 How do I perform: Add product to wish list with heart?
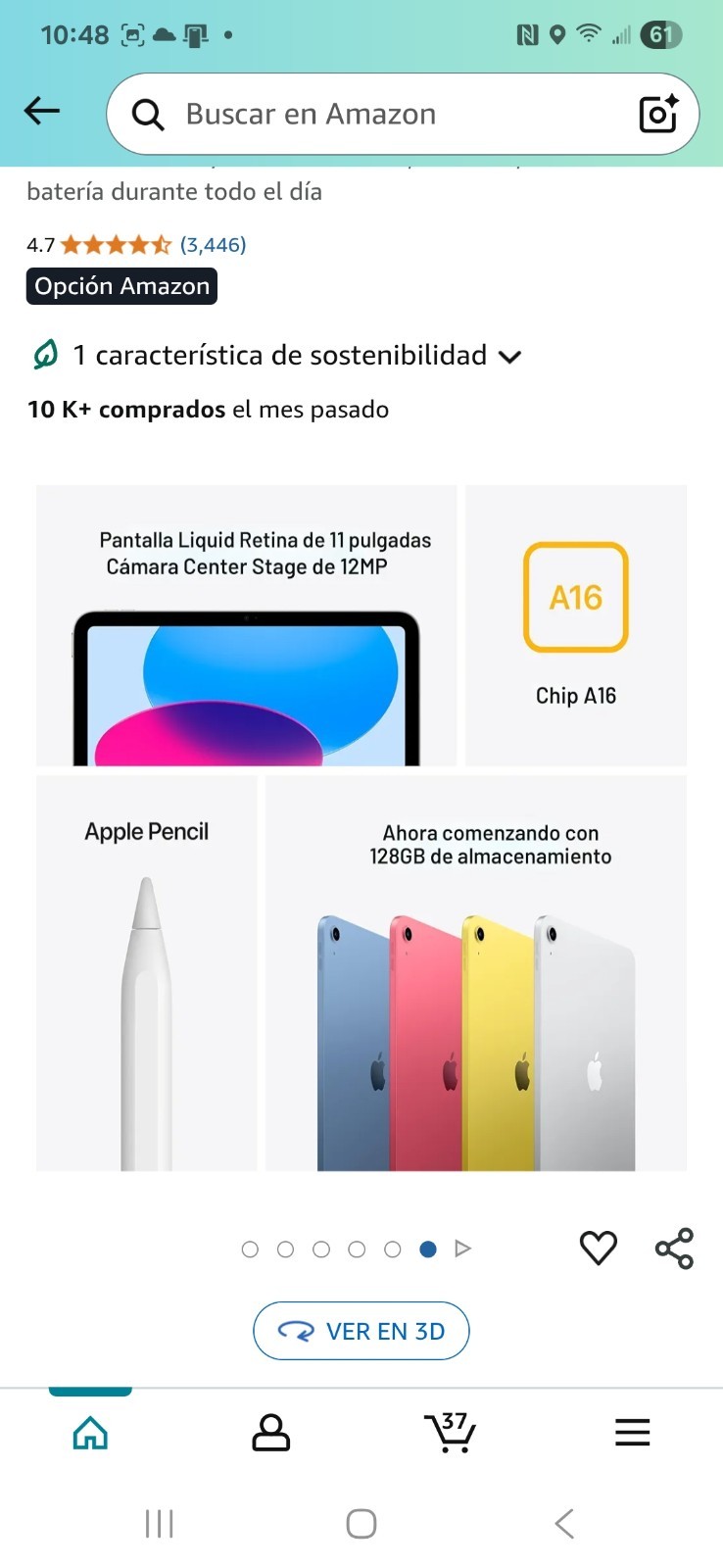[x=598, y=1249]
